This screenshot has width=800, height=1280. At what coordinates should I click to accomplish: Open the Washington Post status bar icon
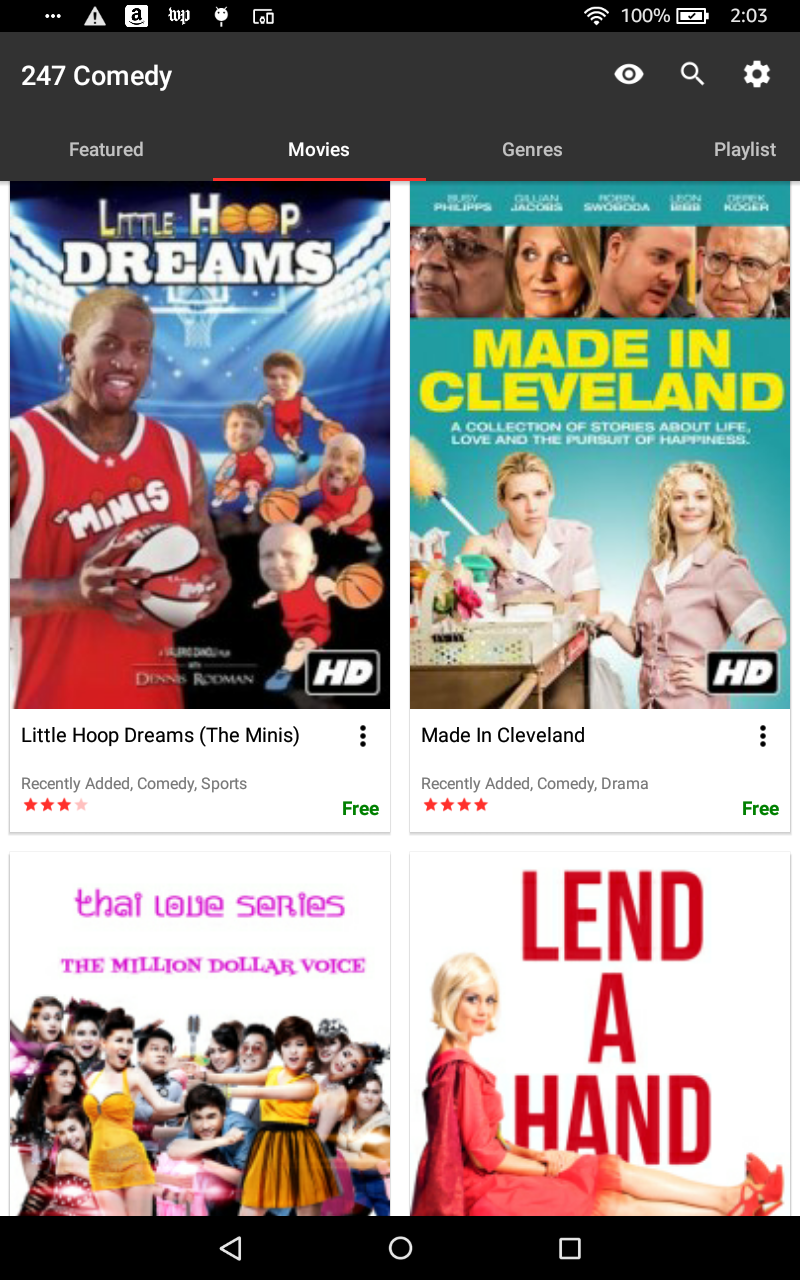click(x=179, y=16)
